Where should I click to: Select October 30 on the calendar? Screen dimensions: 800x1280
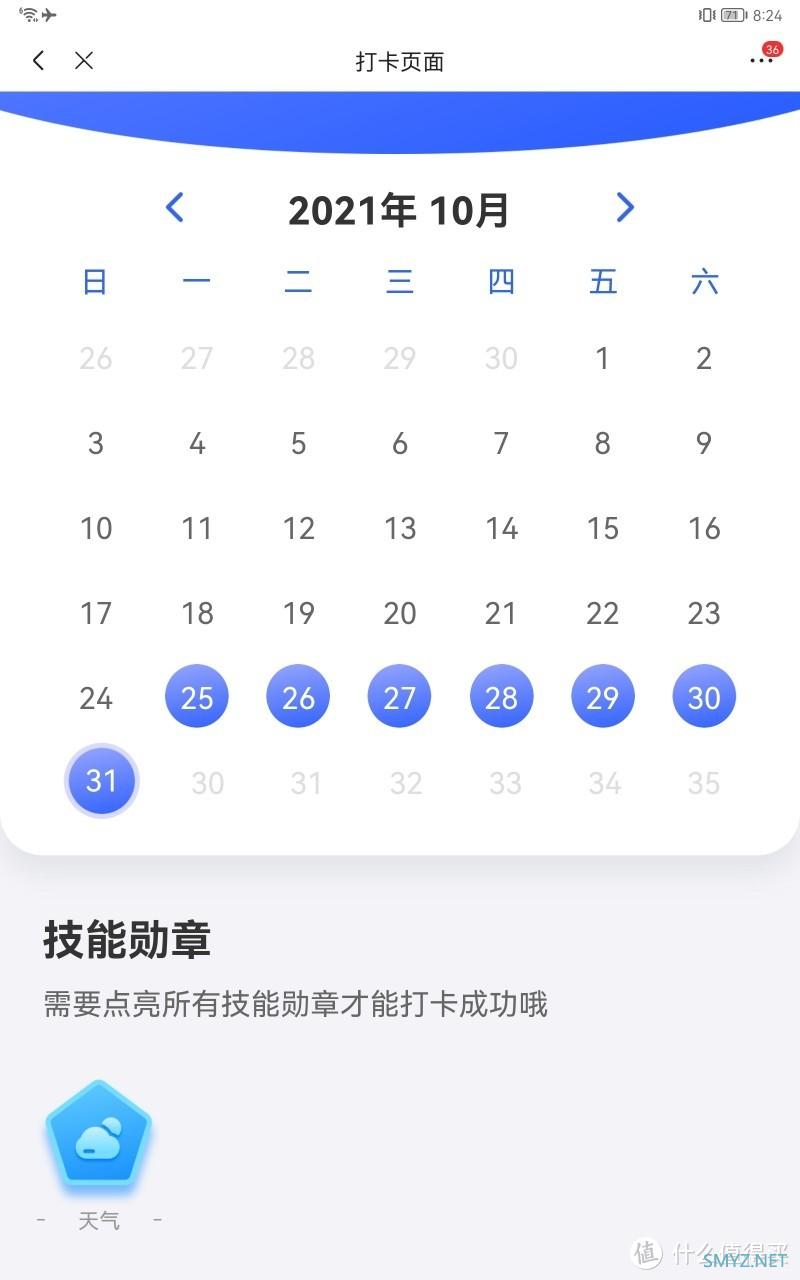[x=704, y=697]
